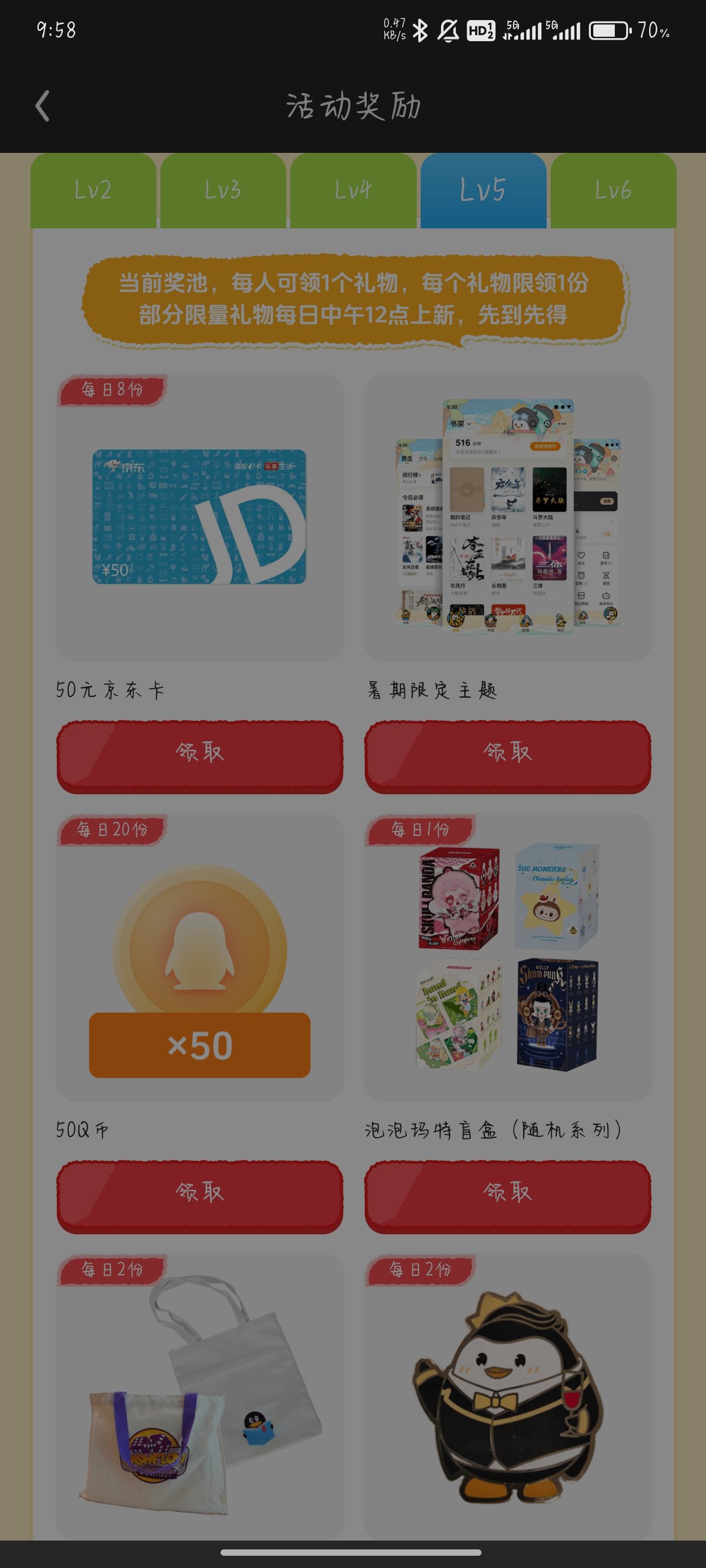Screen dimensions: 706x1568
Task: Open the 50Q币 coin reward card
Action: [x=200, y=957]
